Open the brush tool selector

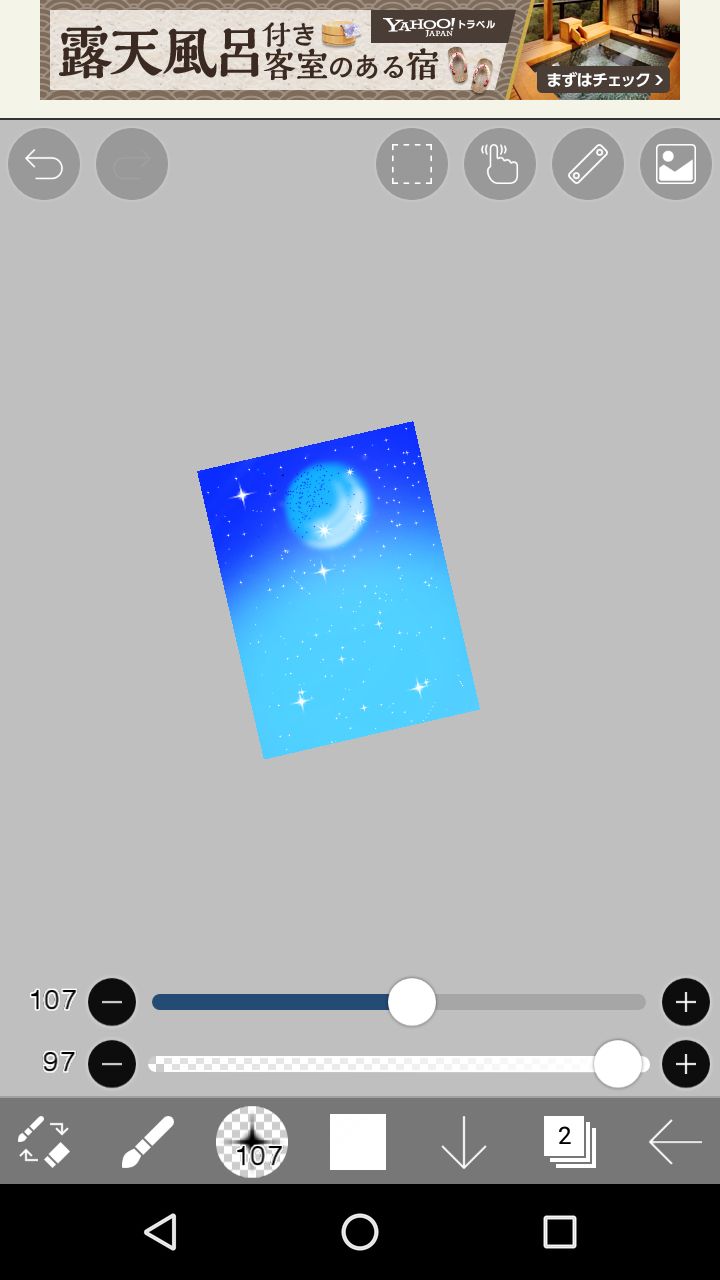[148, 1142]
